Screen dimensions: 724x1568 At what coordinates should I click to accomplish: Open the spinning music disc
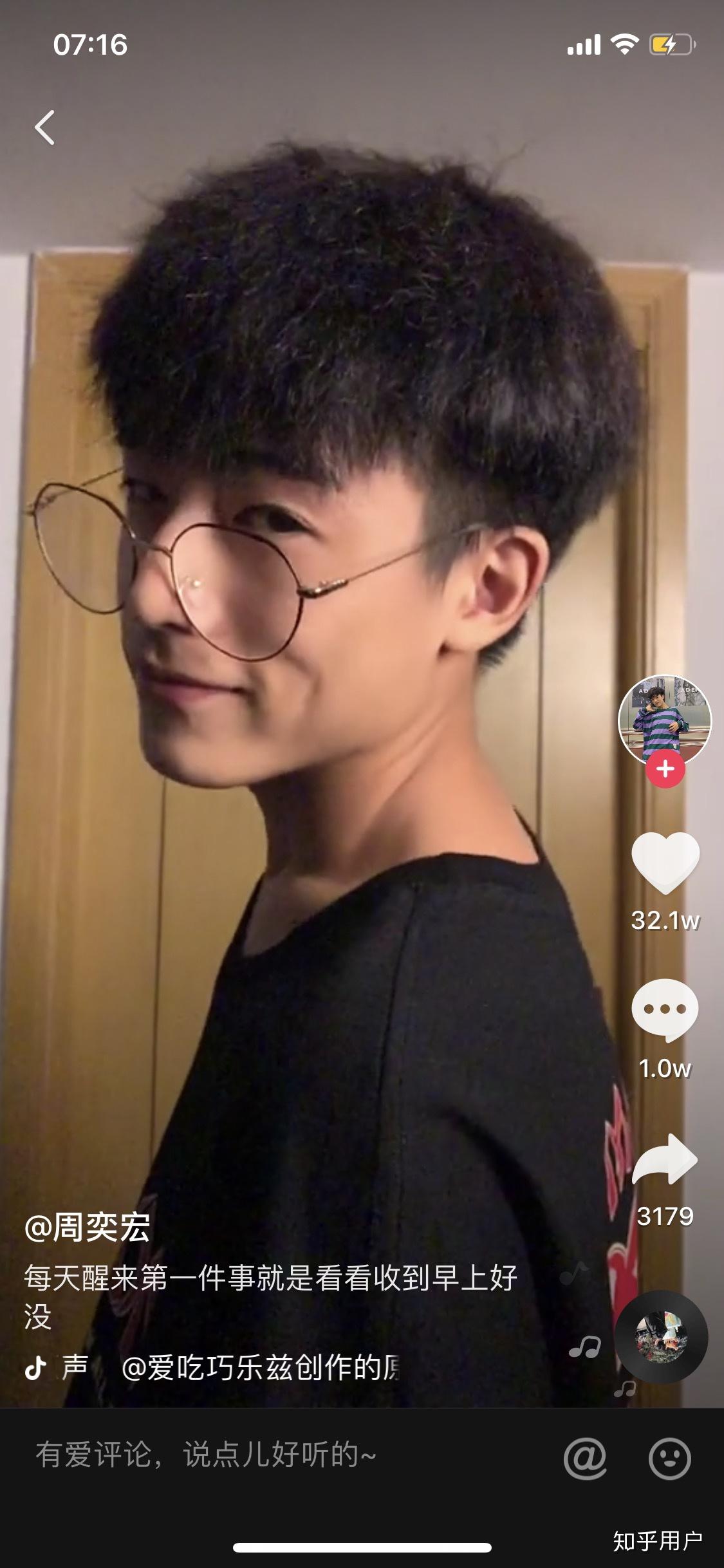(x=662, y=1338)
